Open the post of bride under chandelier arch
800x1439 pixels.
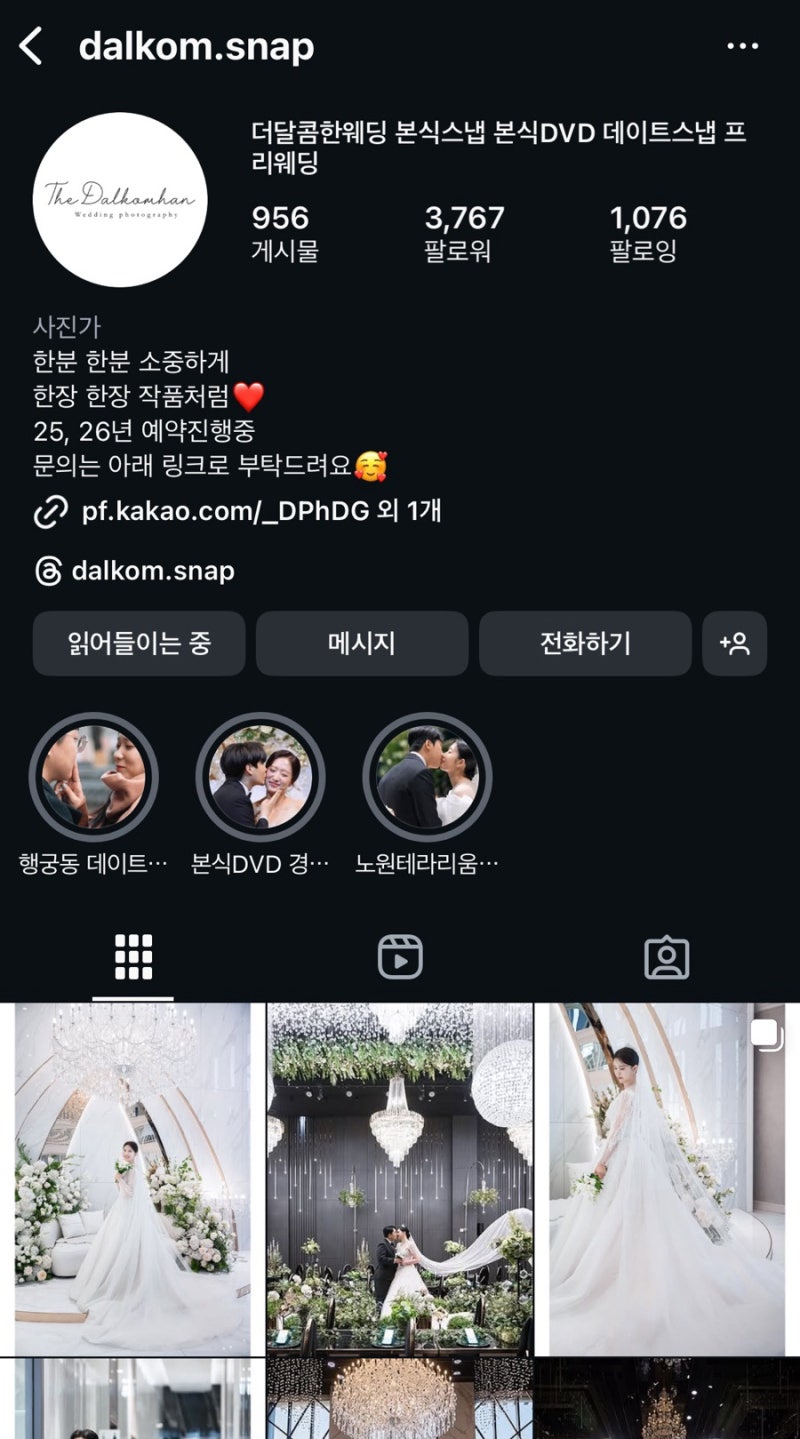pyautogui.click(x=132, y=1178)
